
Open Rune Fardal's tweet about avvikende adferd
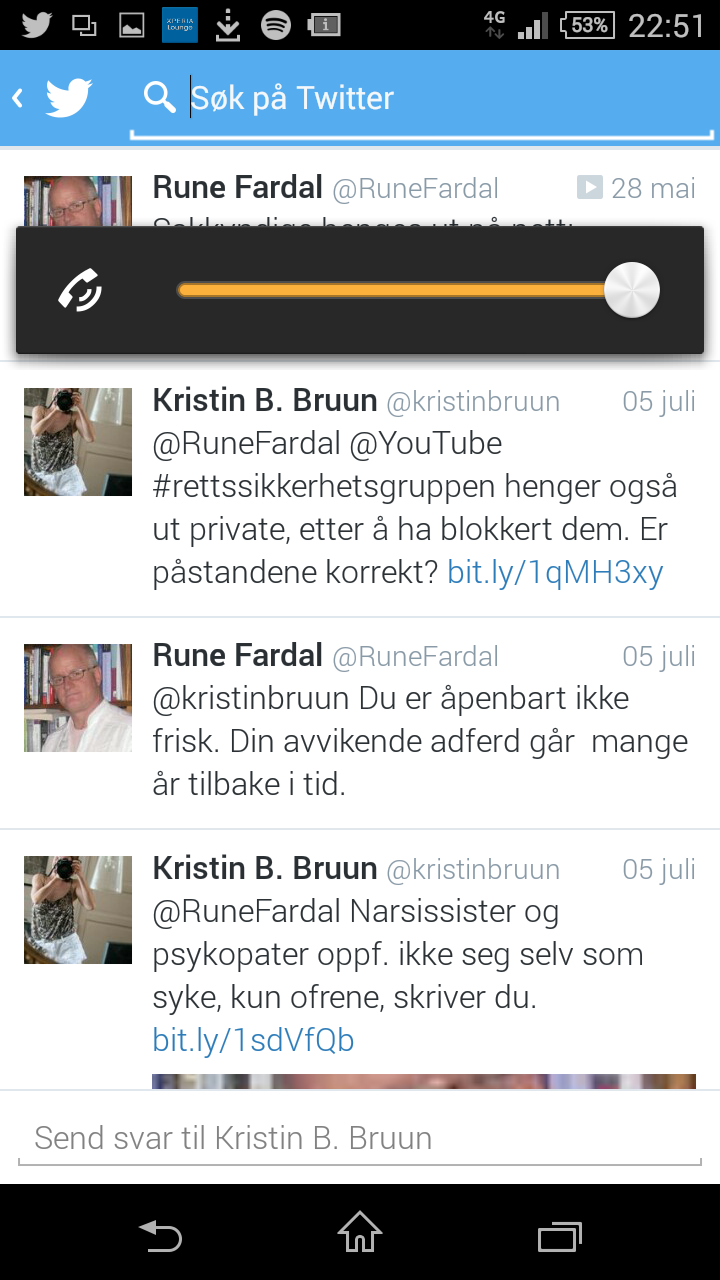click(x=420, y=741)
